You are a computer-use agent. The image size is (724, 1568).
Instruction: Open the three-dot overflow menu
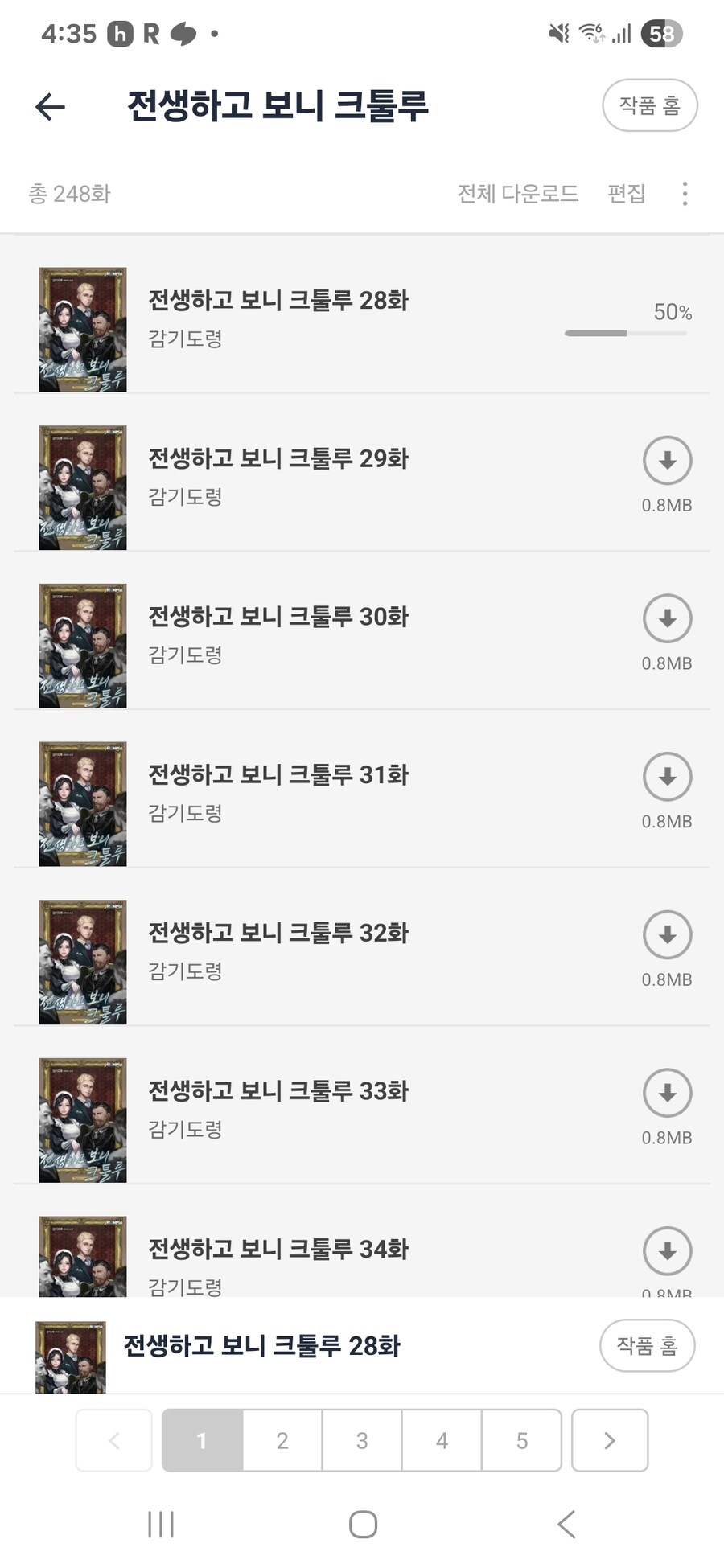pyautogui.click(x=685, y=193)
